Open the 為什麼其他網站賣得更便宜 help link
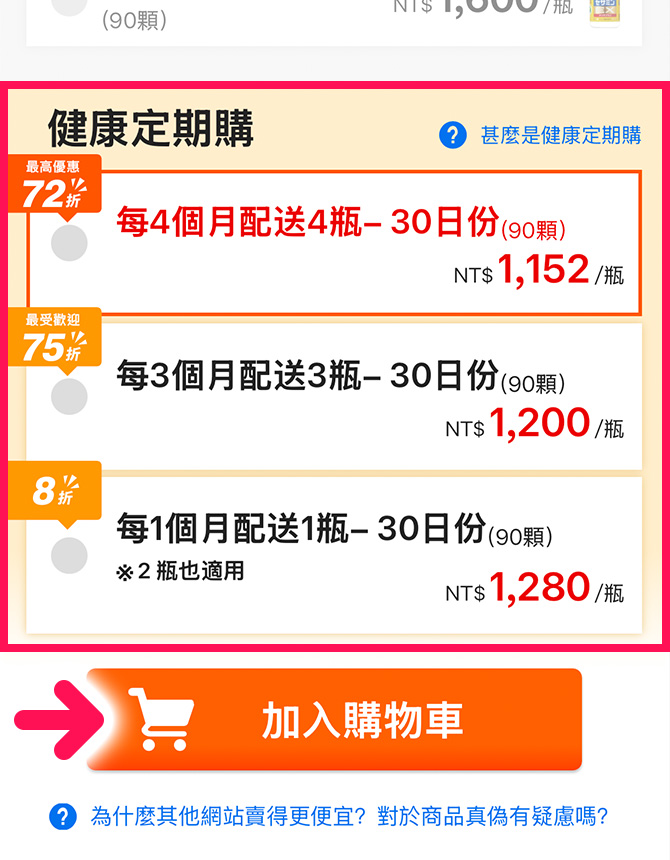The width and height of the screenshot is (670, 860). point(348,816)
